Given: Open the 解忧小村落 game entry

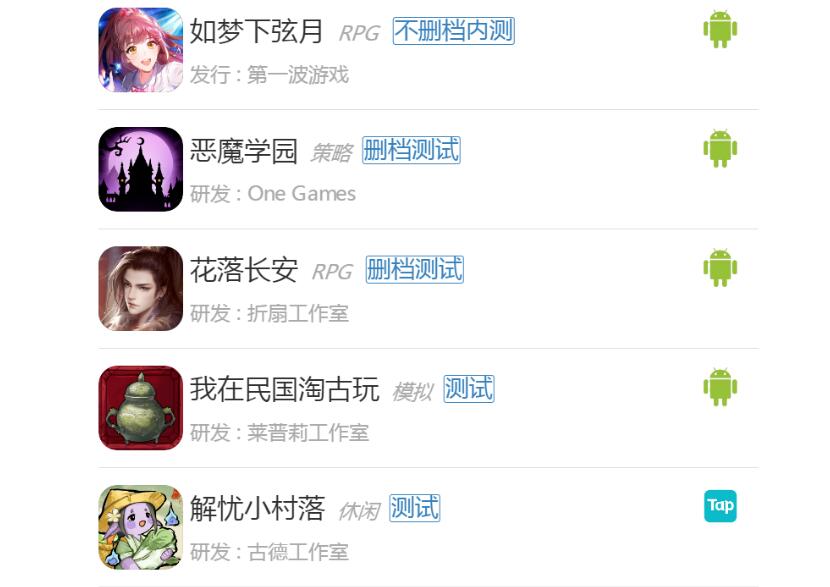Looking at the screenshot, I should (258, 508).
